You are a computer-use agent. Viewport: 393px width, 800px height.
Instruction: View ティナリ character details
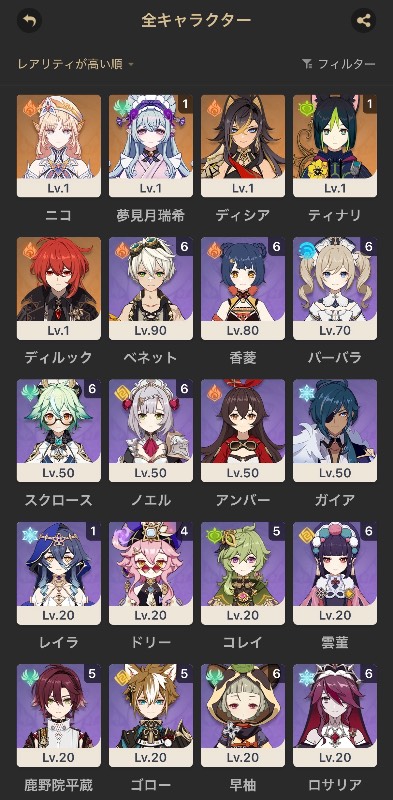335,146
